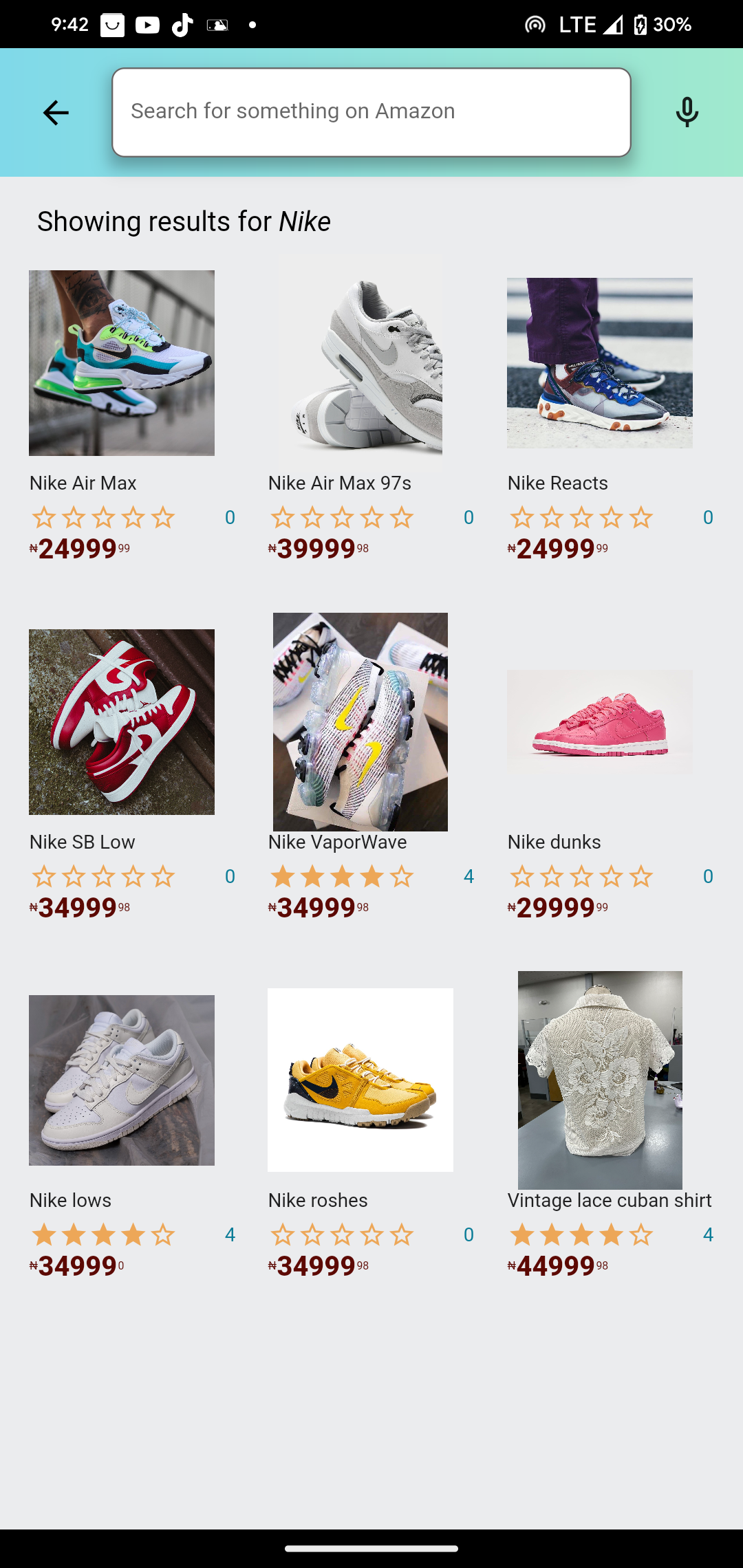Tap the back arrow to return
The image size is (743, 1568).
tap(55, 113)
